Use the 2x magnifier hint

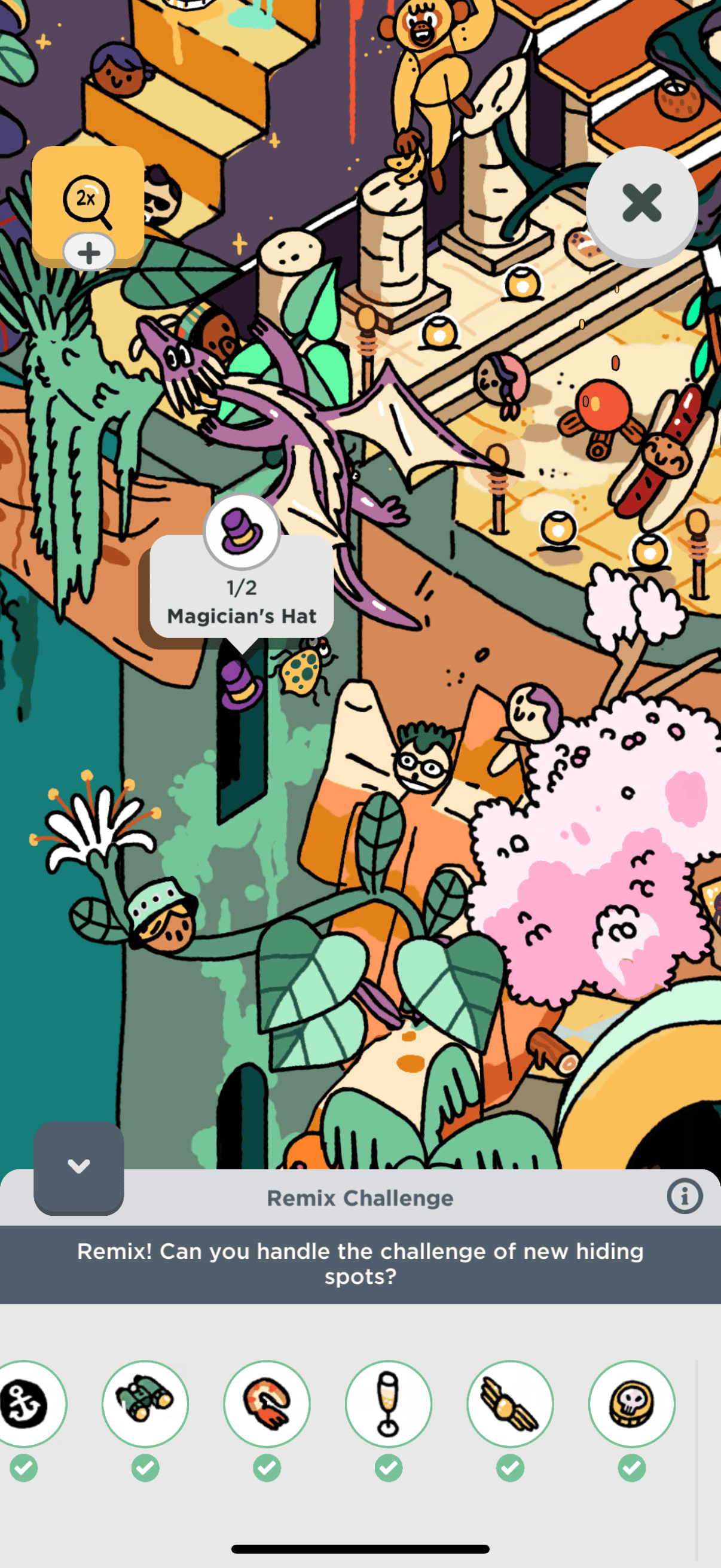87,201
